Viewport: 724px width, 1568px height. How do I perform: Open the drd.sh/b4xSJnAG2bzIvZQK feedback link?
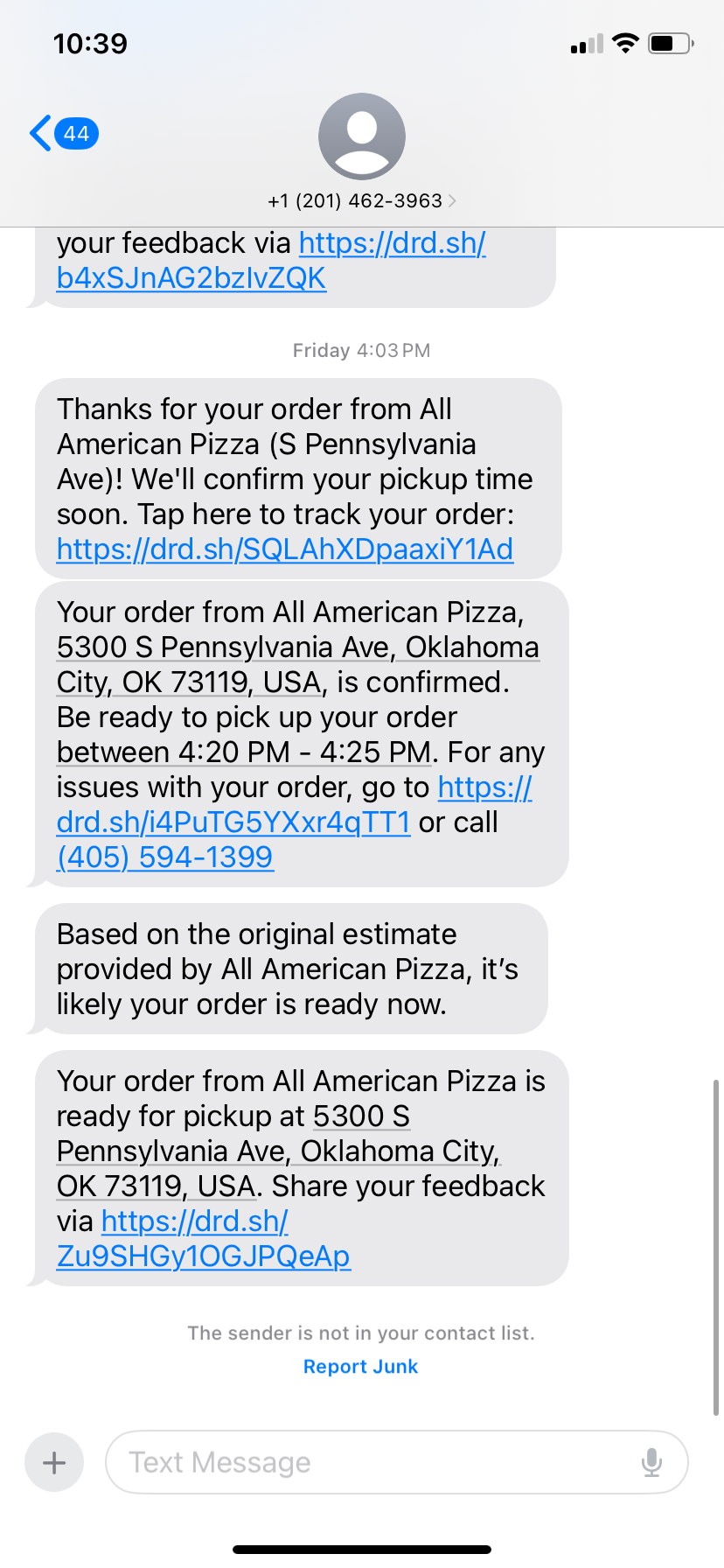pyautogui.click(x=191, y=278)
